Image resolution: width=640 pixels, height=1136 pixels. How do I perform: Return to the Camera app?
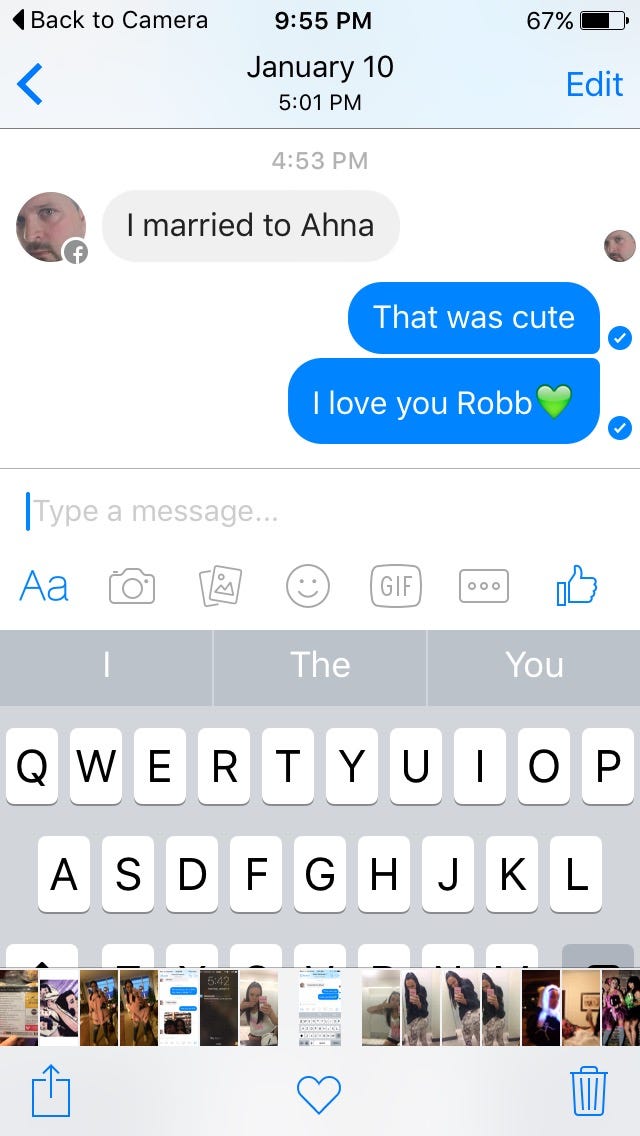[x=108, y=20]
